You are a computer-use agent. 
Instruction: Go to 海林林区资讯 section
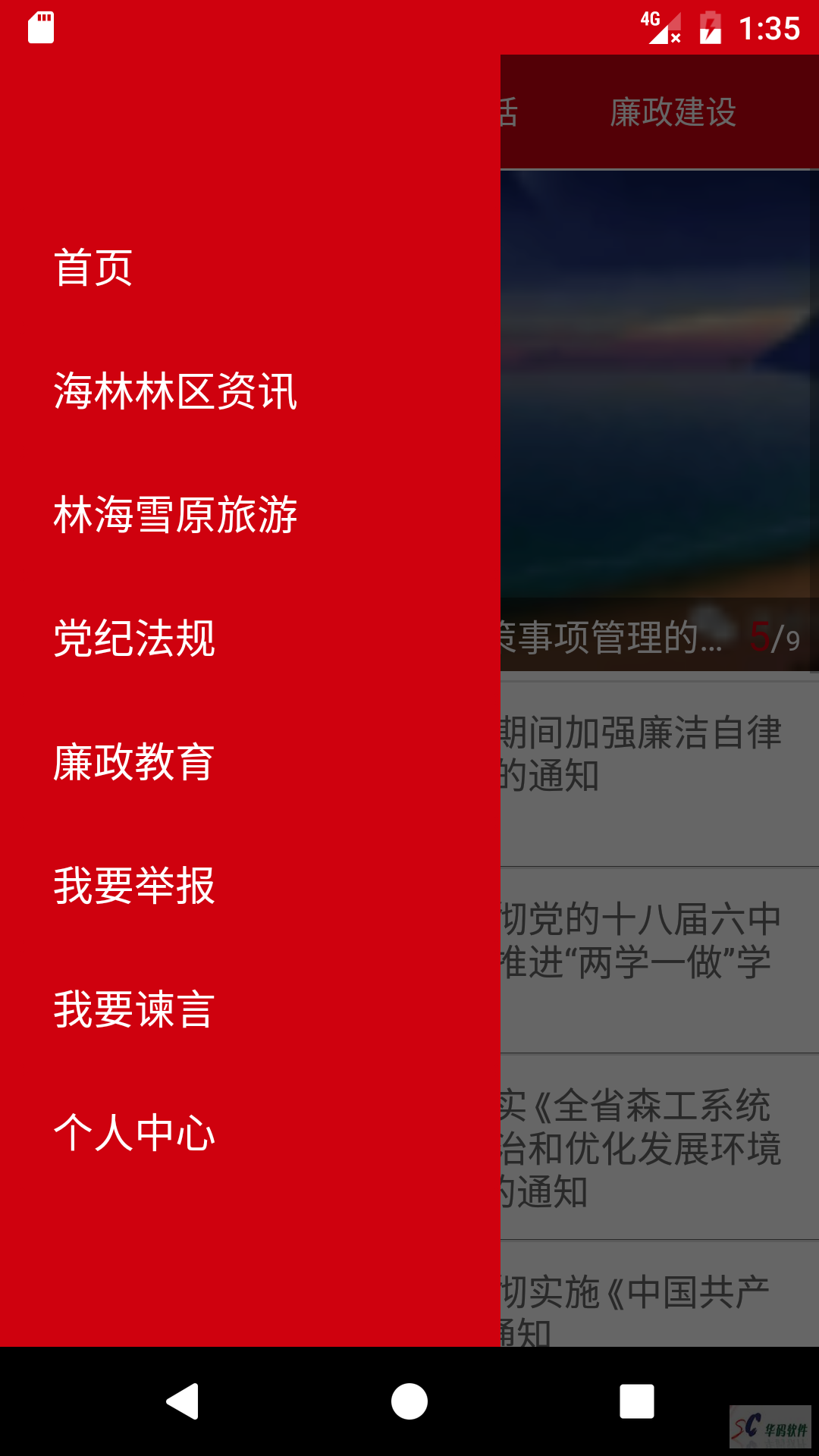(175, 391)
